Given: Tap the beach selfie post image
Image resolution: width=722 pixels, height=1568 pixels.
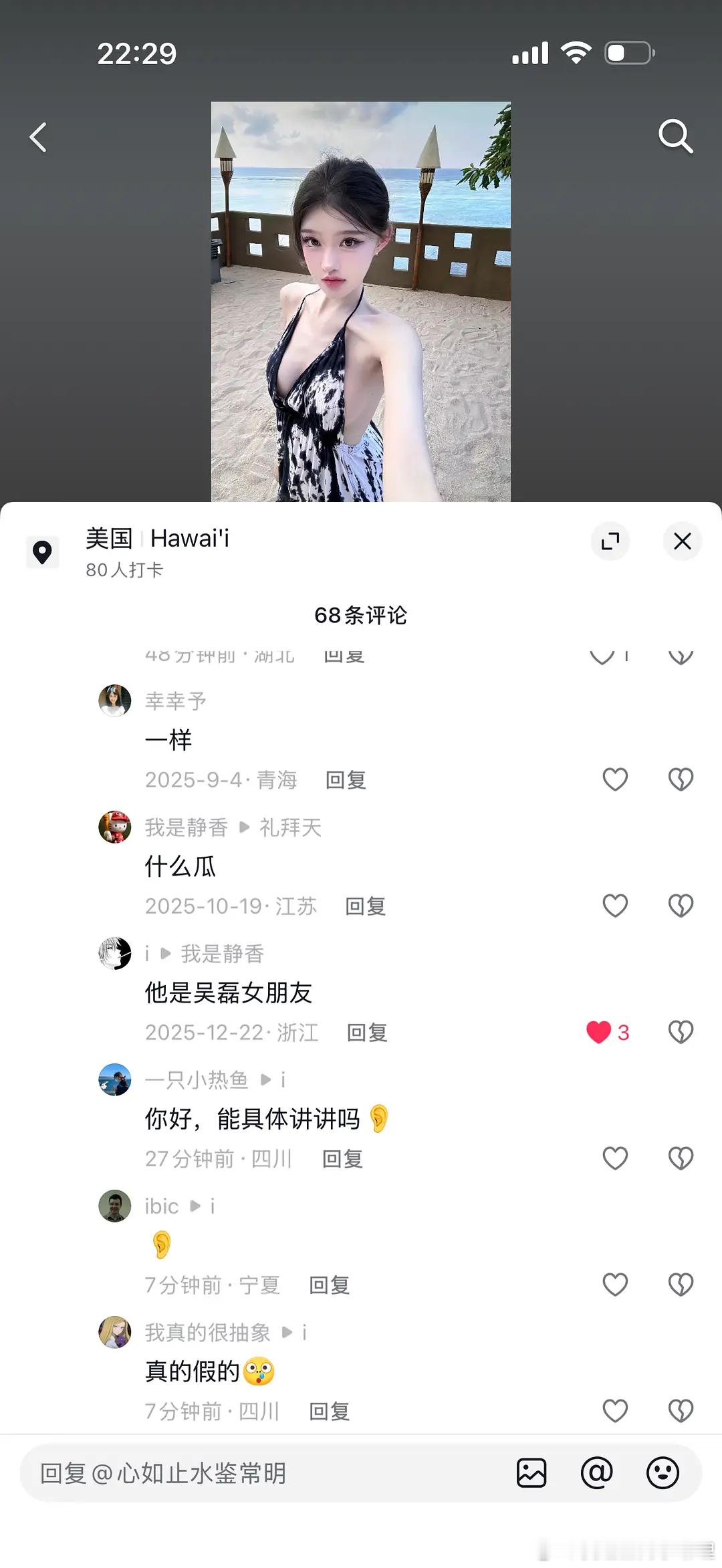Looking at the screenshot, I should 360,301.
